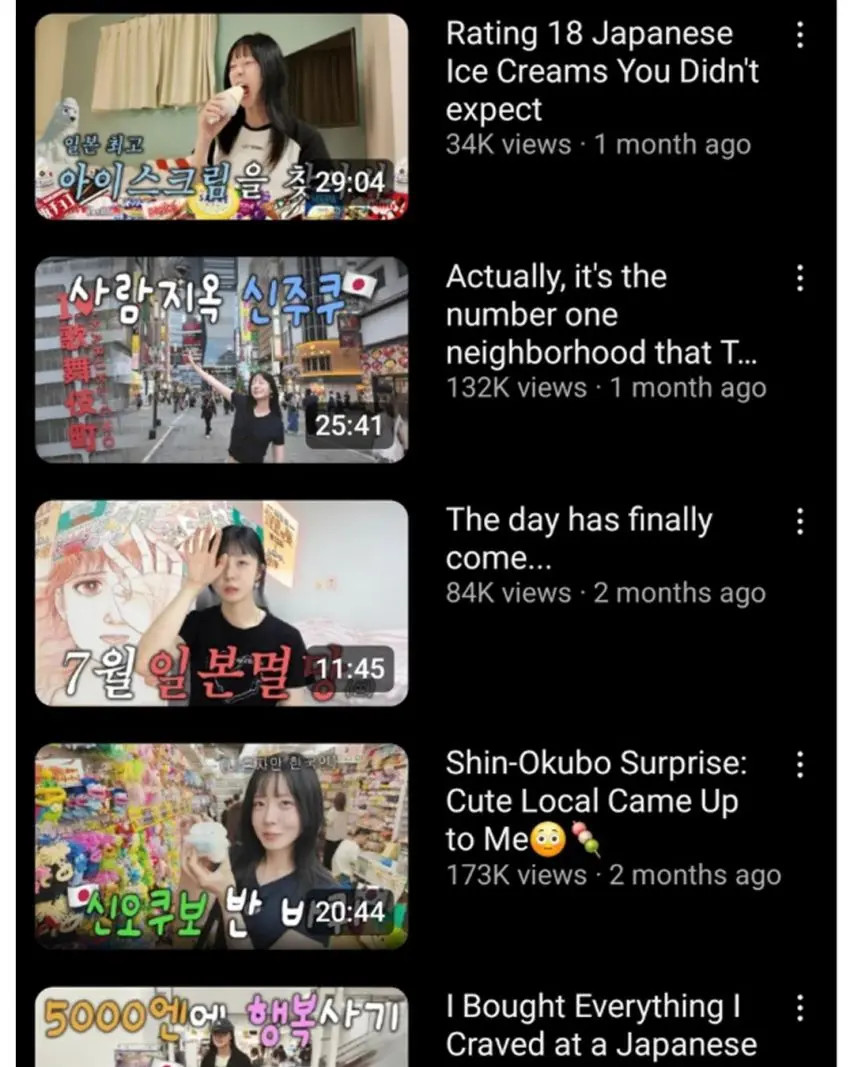Viewport: 854px width, 1067px height.
Task: Open I Bought Everything I Craved video
Action: [x=221, y=1027]
